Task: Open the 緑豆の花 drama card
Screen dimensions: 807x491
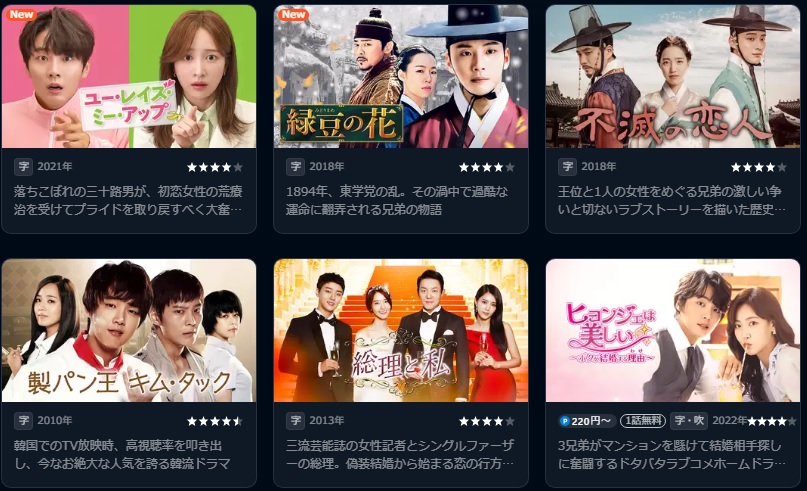Action: 401,77
